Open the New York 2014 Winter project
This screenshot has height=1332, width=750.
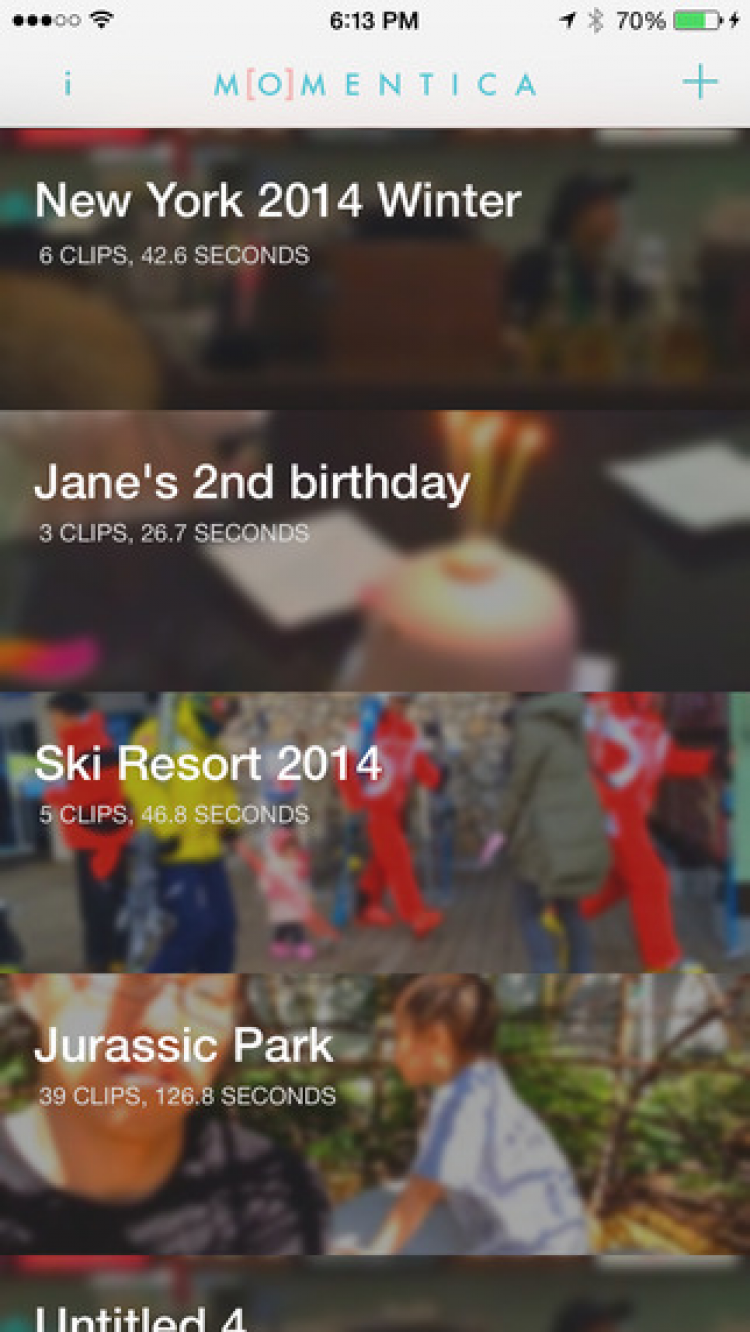pyautogui.click(x=375, y=268)
